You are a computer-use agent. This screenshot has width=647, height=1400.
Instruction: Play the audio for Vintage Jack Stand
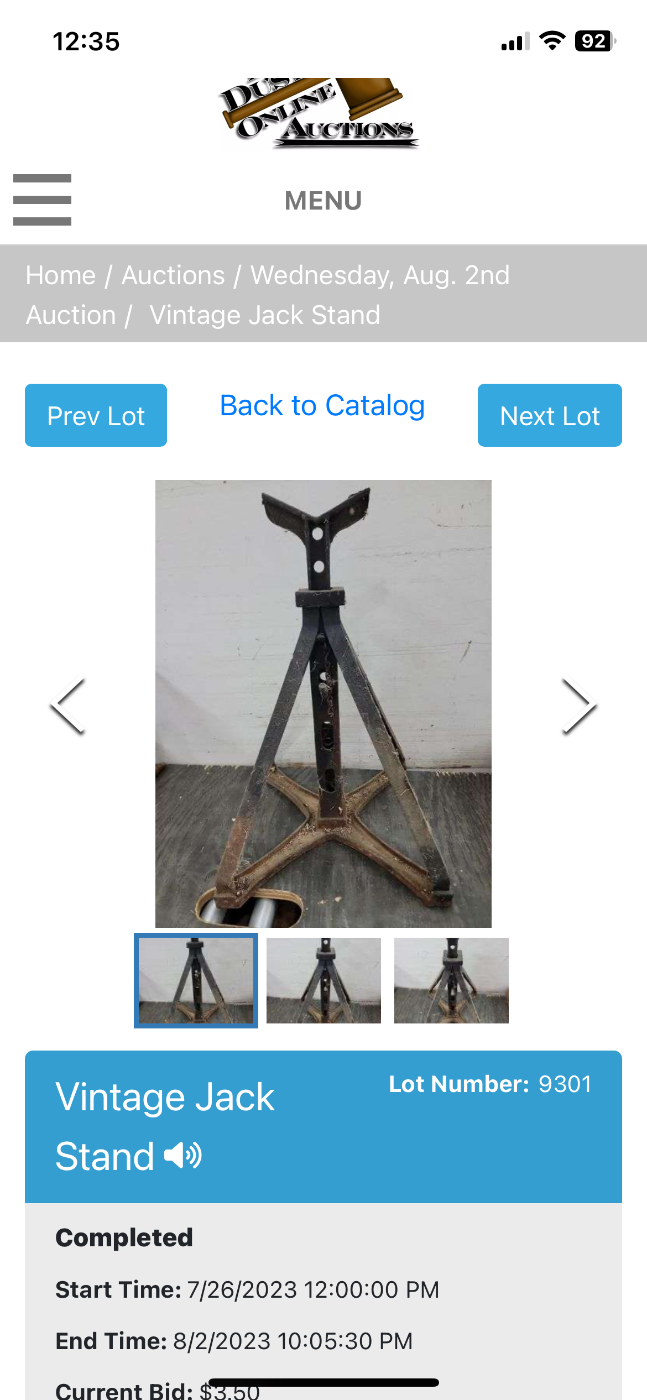click(x=183, y=1157)
